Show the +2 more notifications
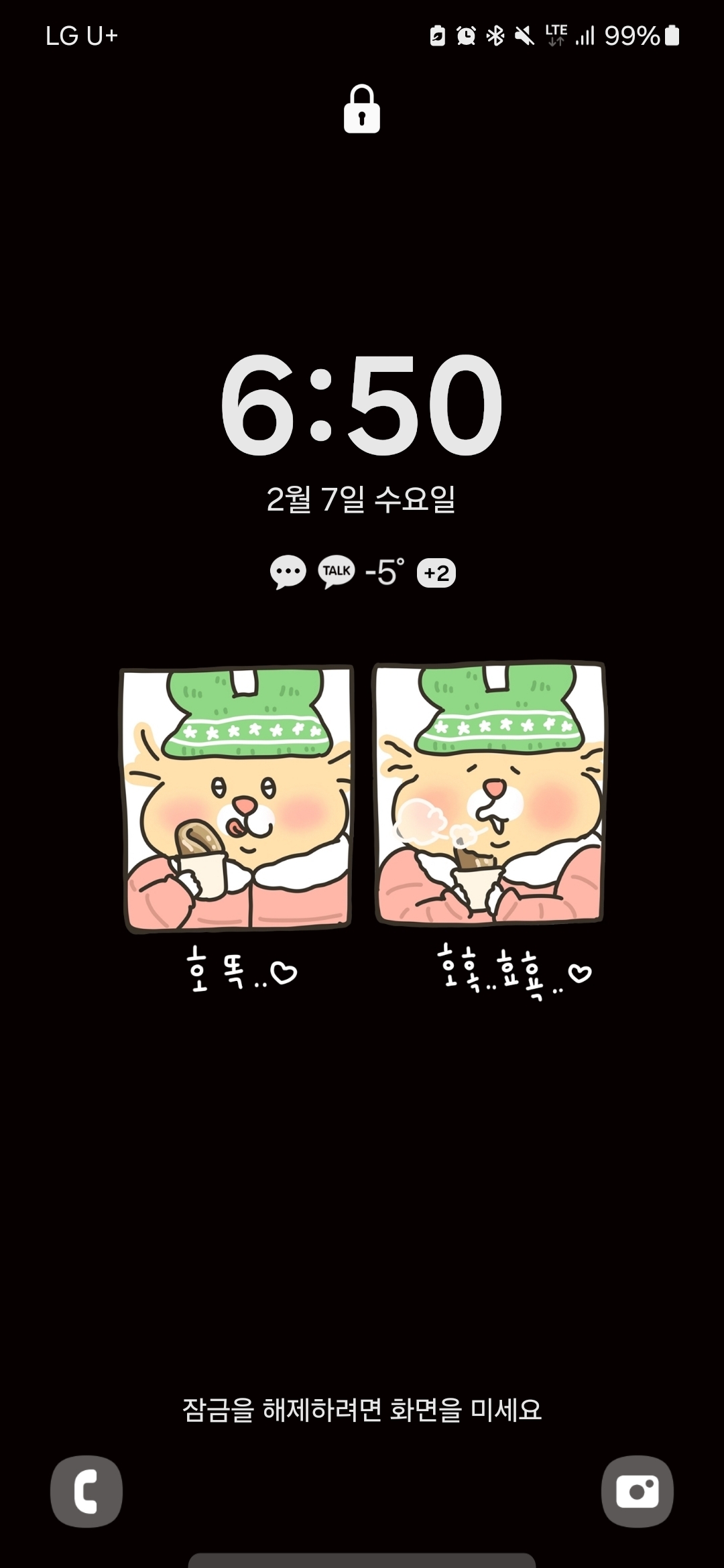 [x=436, y=574]
